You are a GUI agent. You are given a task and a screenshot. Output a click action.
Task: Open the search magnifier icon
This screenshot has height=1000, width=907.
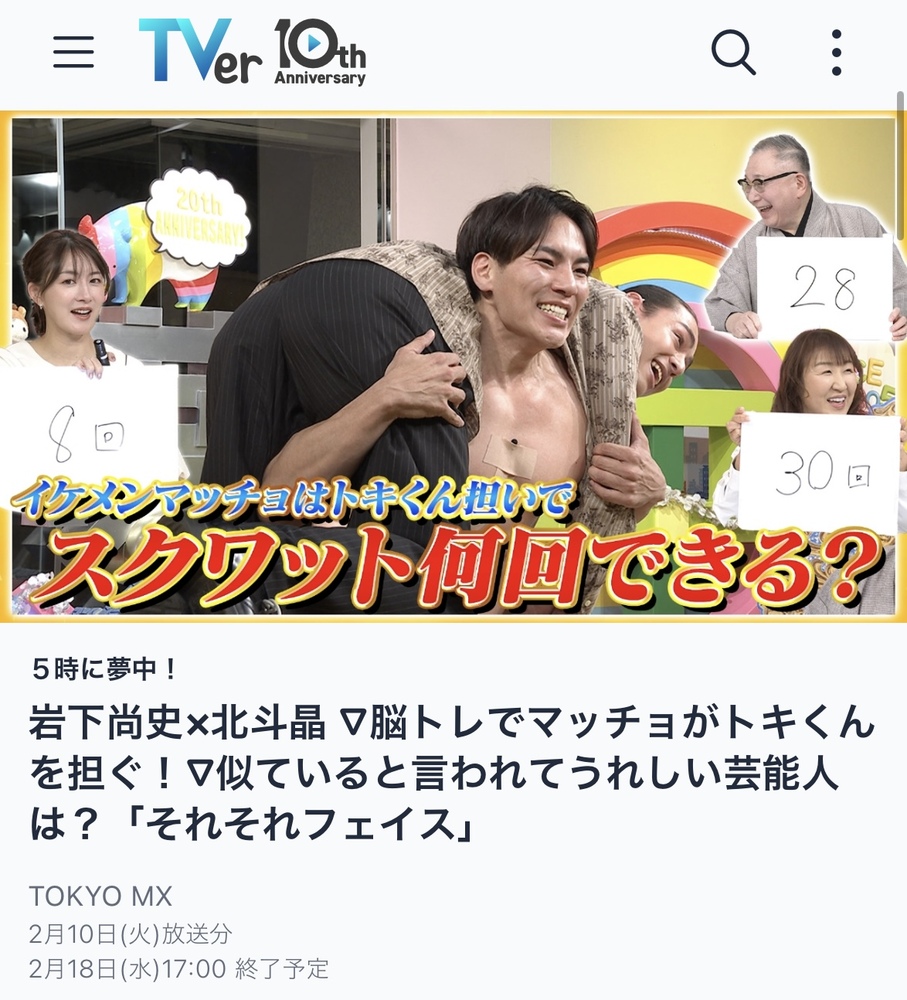(733, 52)
